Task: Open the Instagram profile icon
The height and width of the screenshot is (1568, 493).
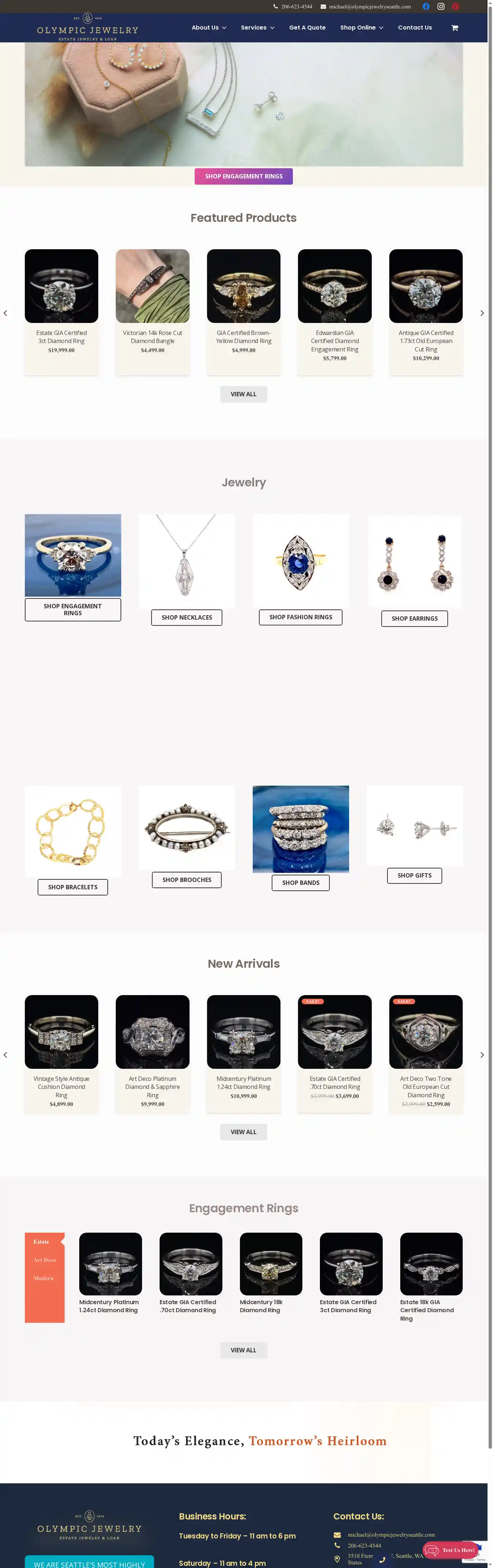Action: click(x=440, y=7)
